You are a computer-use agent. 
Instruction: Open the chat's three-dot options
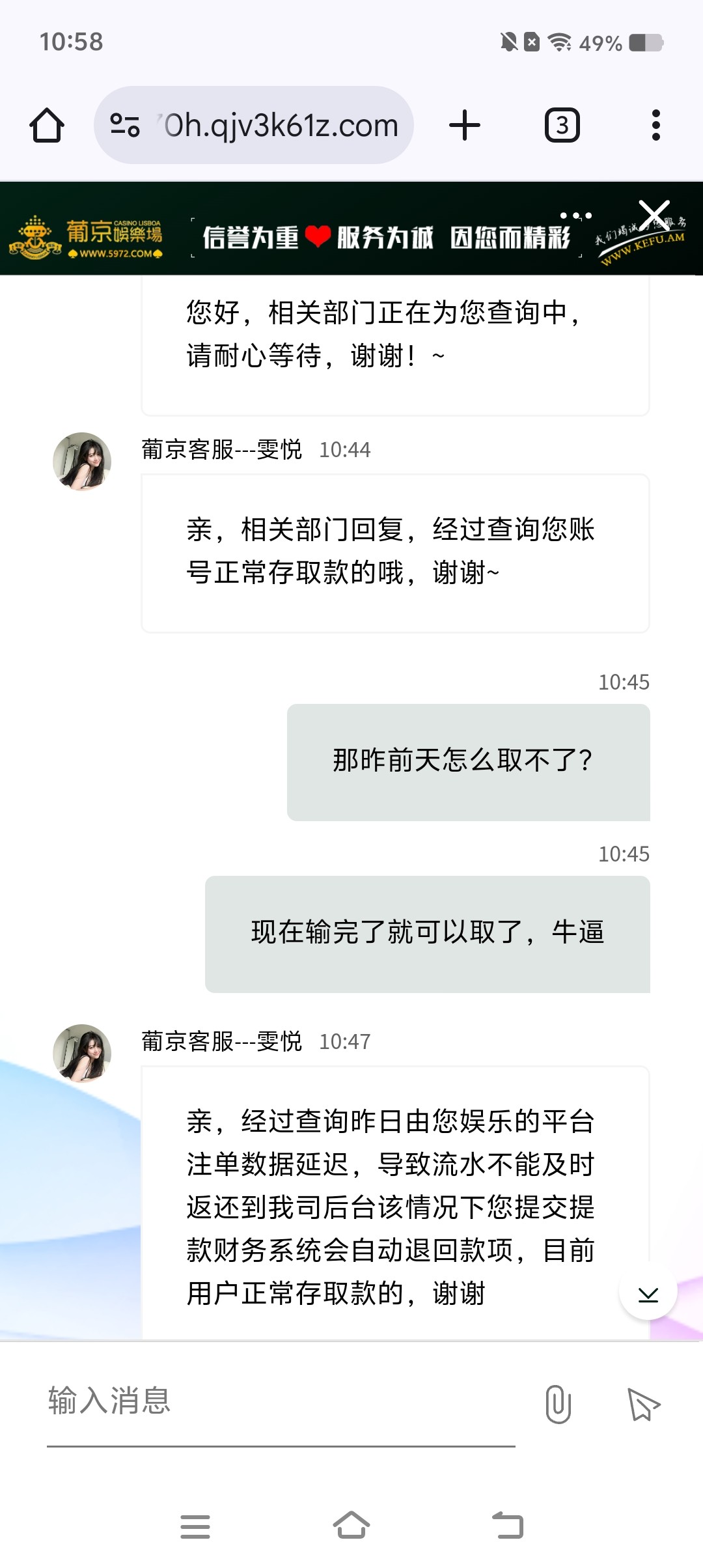click(x=576, y=216)
